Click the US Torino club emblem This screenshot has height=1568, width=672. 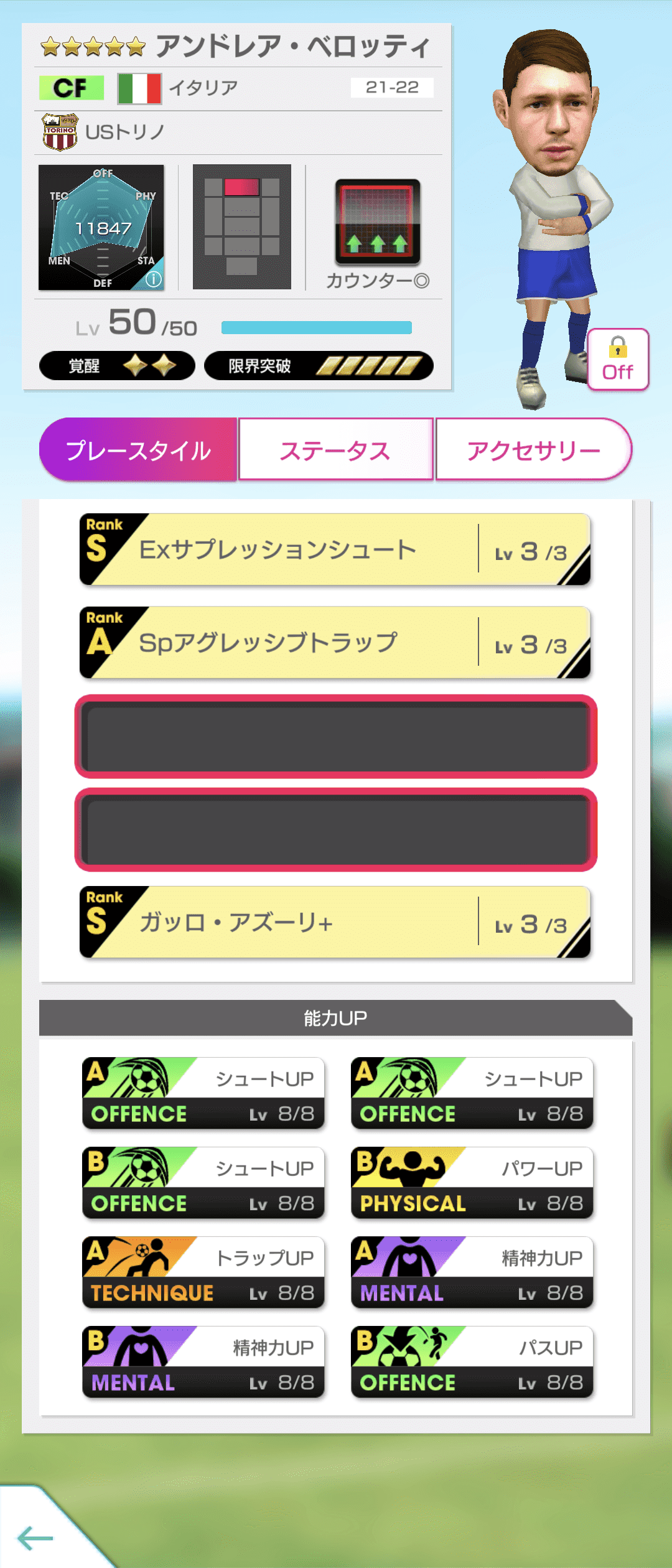point(60,131)
